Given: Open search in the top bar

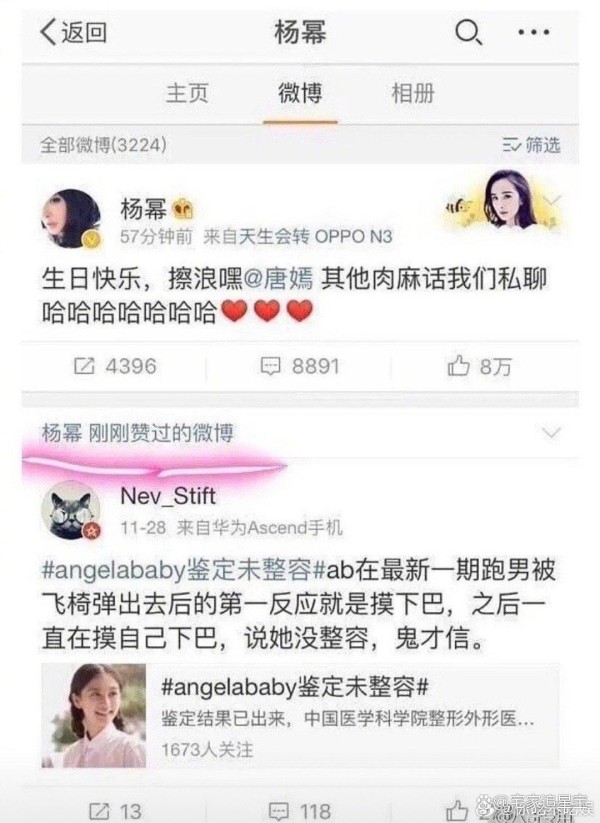Looking at the screenshot, I should point(468,33).
